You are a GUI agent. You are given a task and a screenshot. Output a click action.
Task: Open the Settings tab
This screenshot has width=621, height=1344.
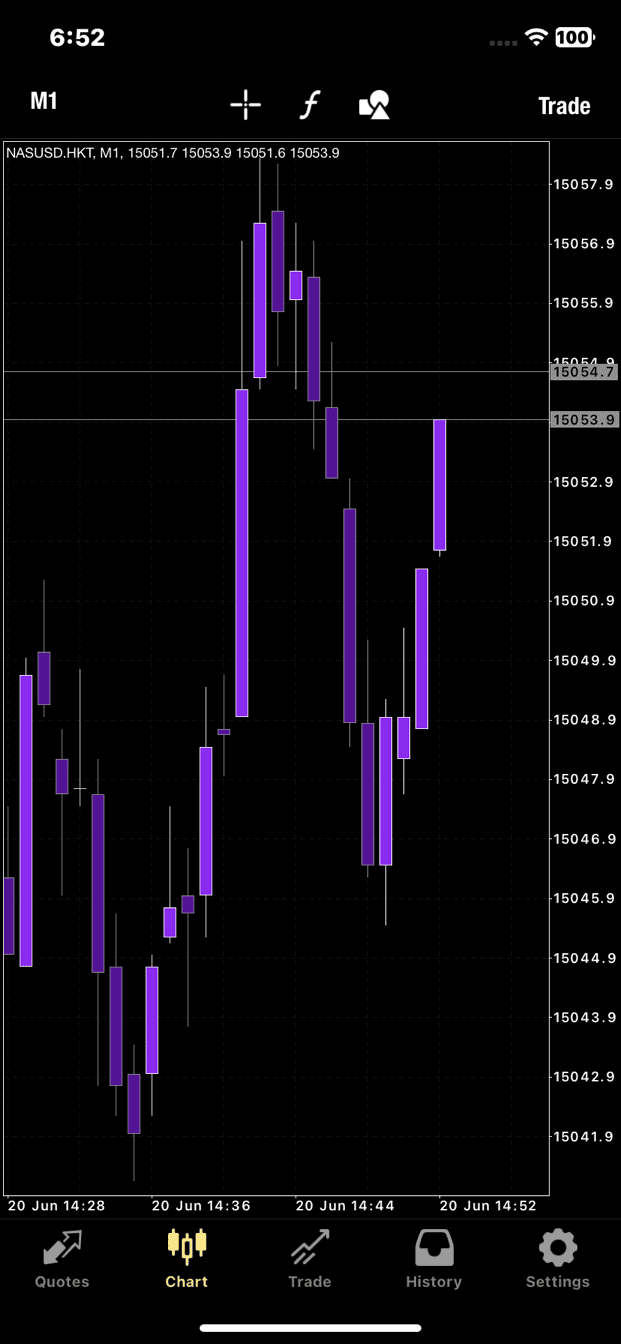pos(558,1260)
